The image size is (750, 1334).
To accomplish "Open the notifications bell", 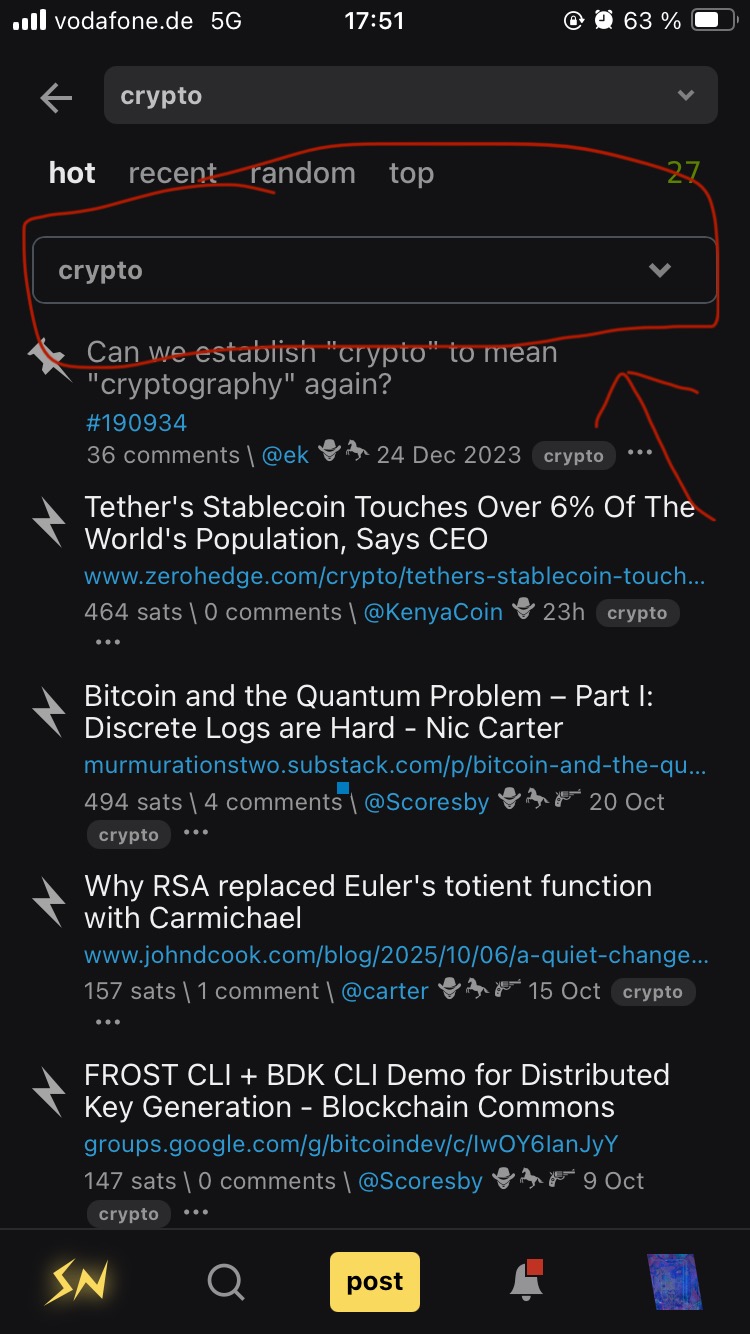I will (524, 1281).
